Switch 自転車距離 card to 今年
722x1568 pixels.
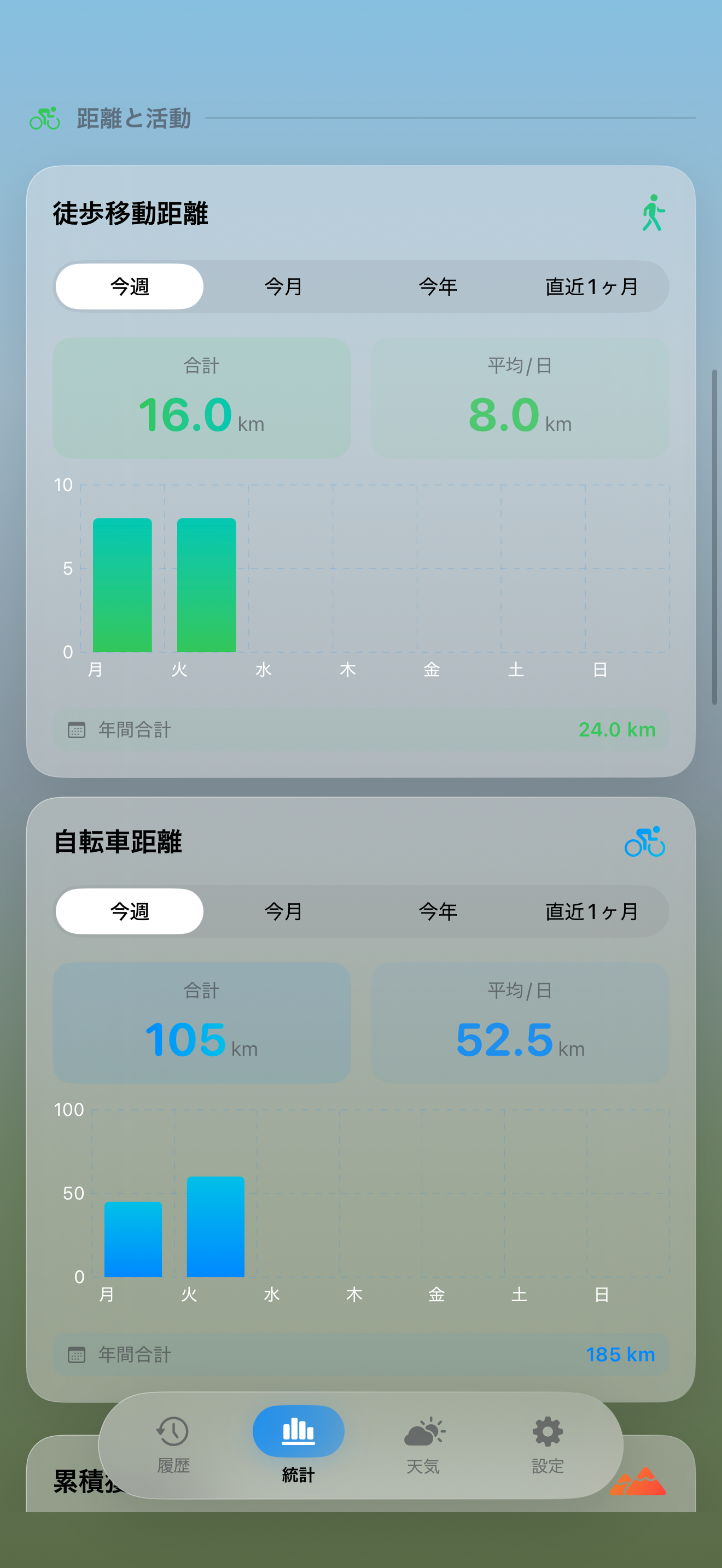coord(438,911)
